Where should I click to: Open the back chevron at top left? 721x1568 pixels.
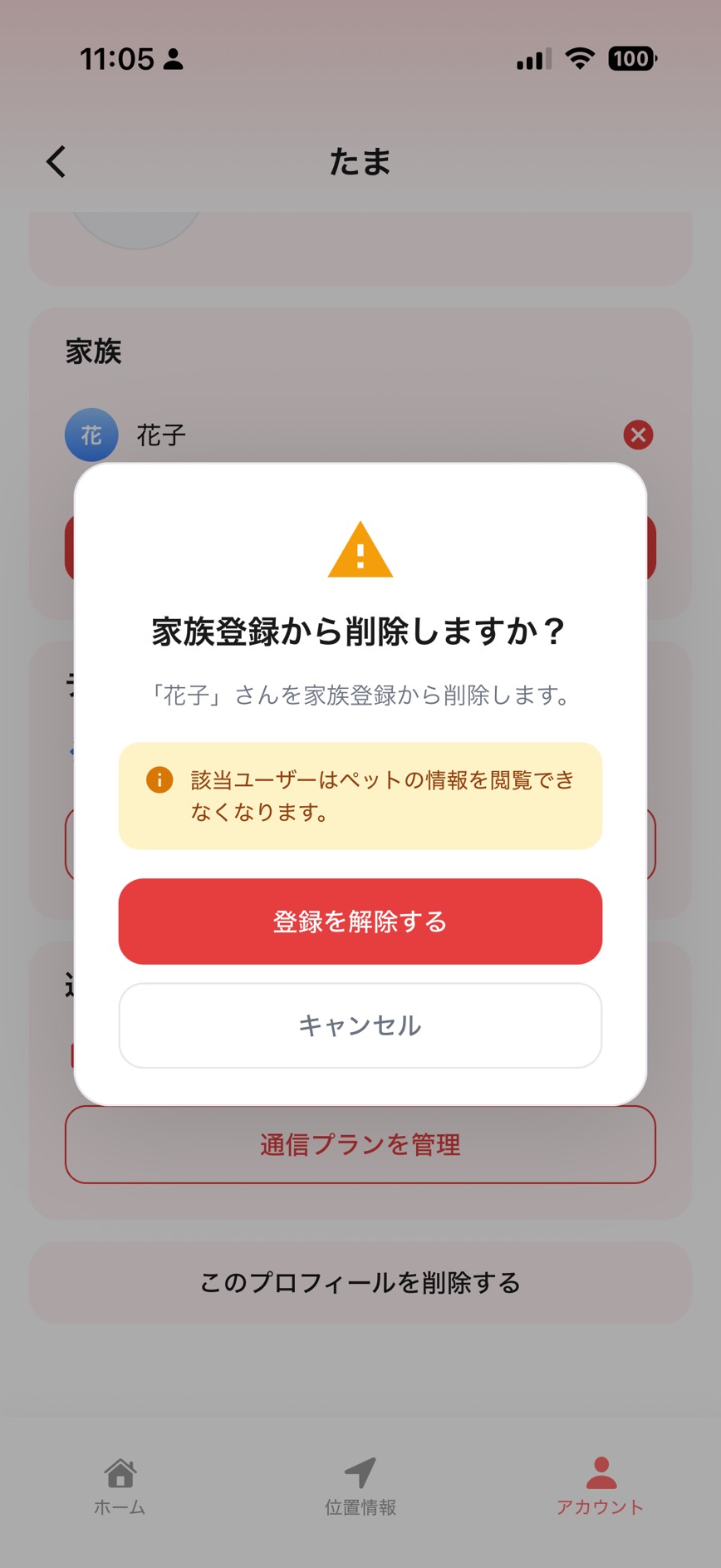[x=55, y=161]
